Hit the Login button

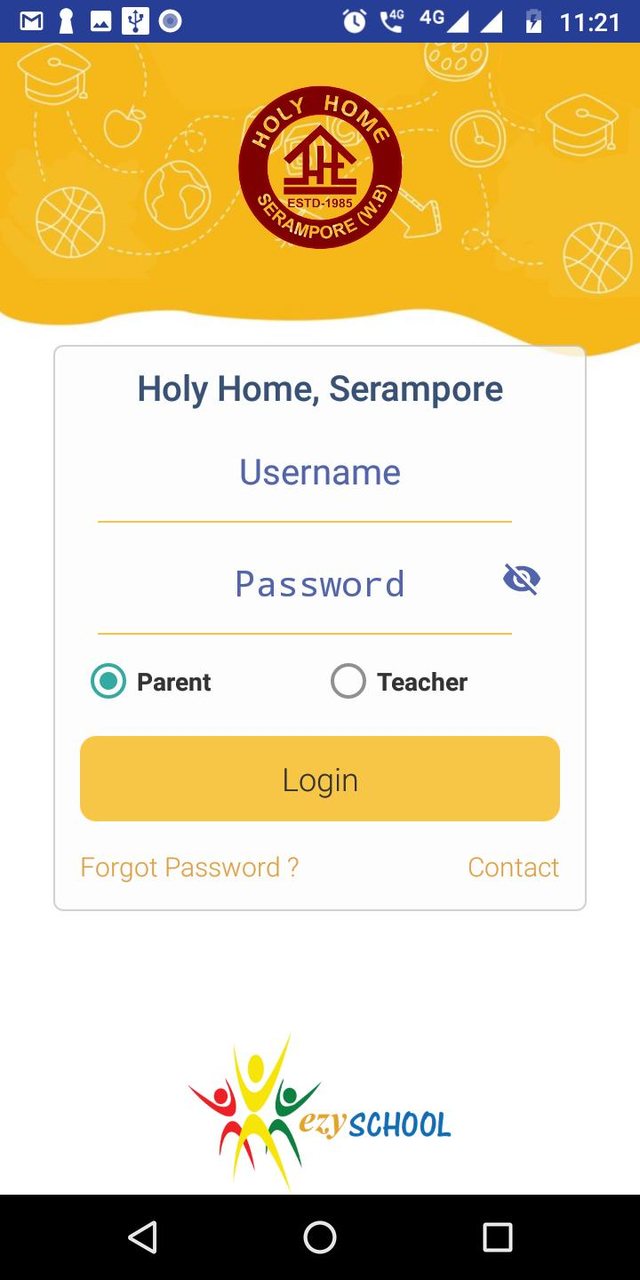(x=320, y=779)
